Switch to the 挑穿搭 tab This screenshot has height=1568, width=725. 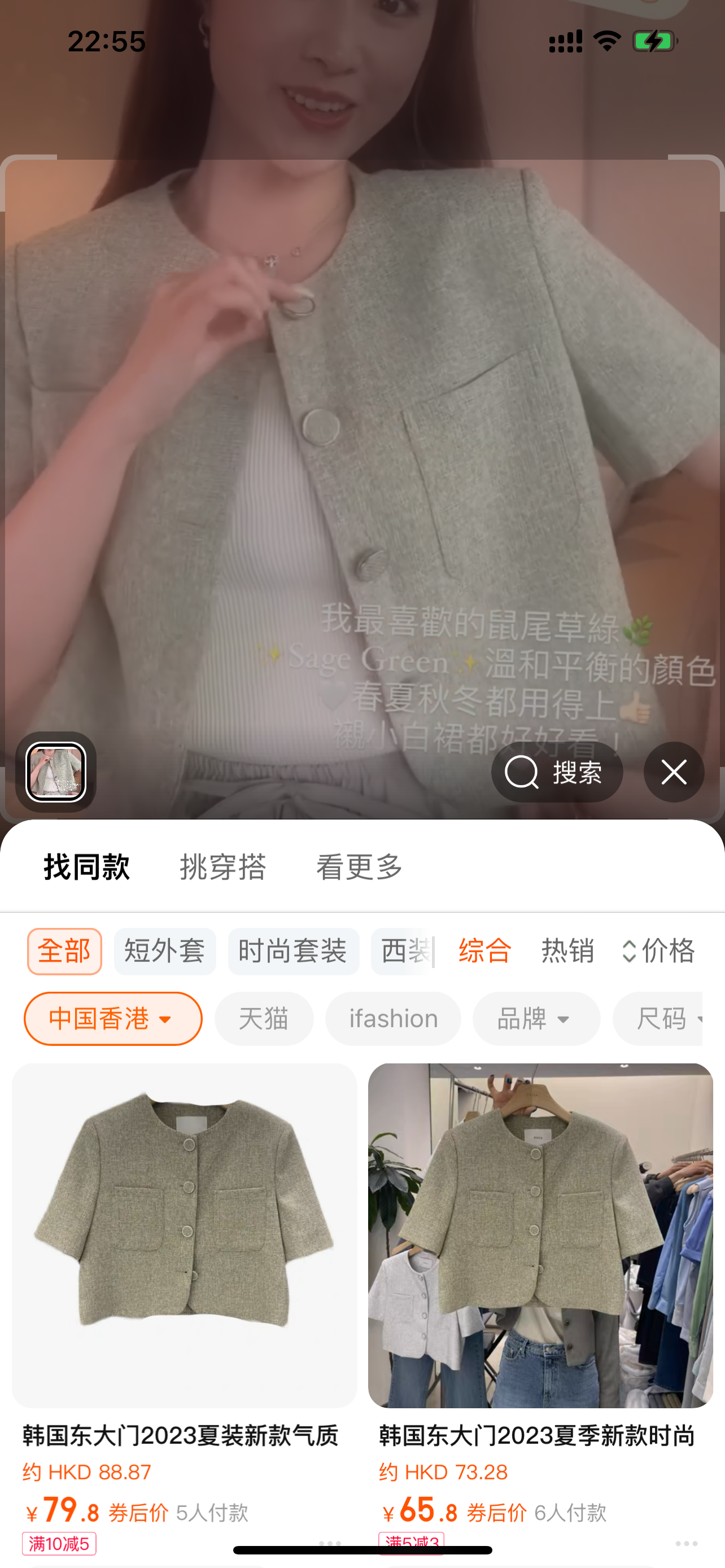(223, 867)
